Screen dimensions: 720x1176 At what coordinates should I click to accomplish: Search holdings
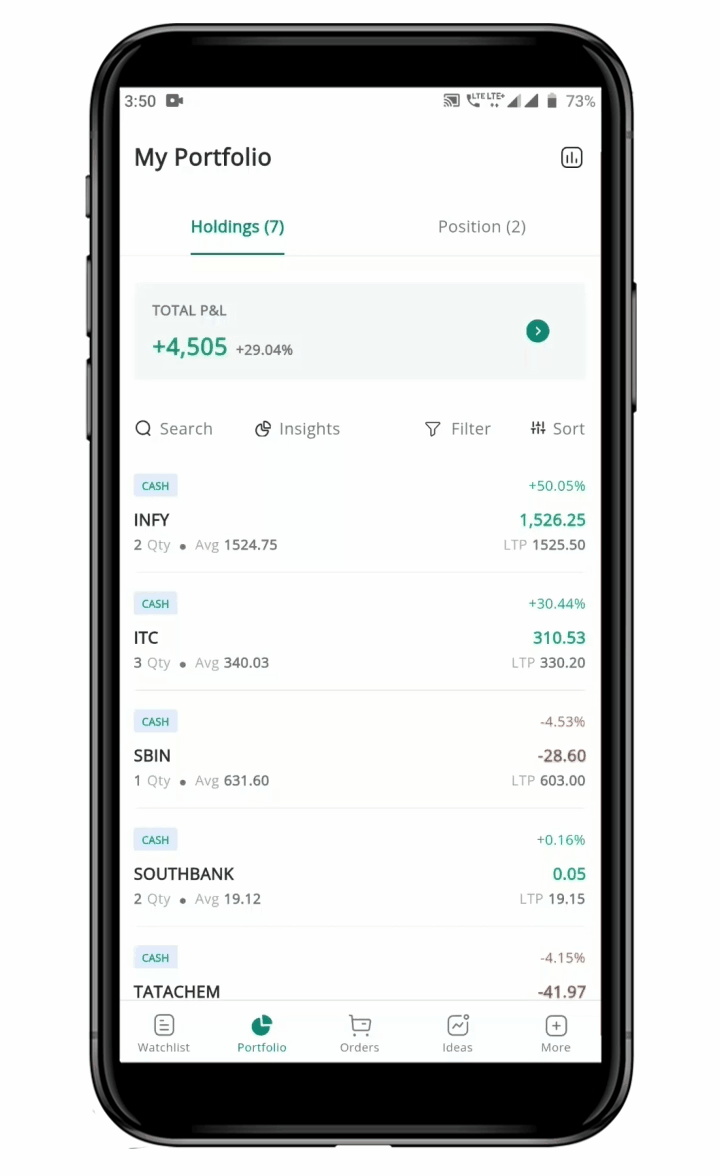(174, 429)
